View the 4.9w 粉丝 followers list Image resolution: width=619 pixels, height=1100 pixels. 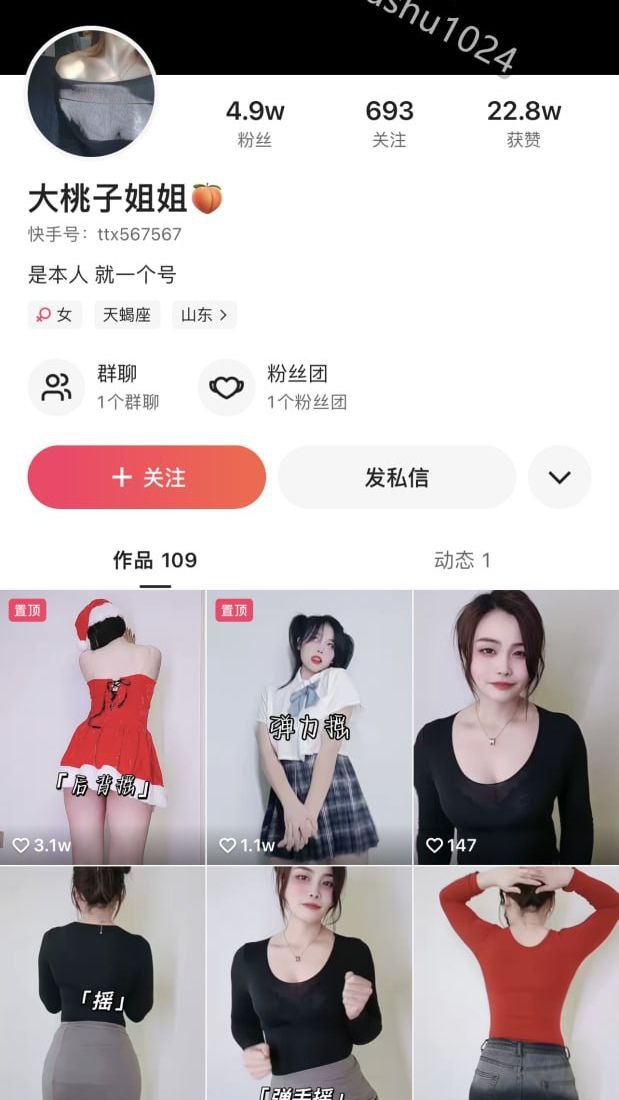pyautogui.click(x=254, y=124)
